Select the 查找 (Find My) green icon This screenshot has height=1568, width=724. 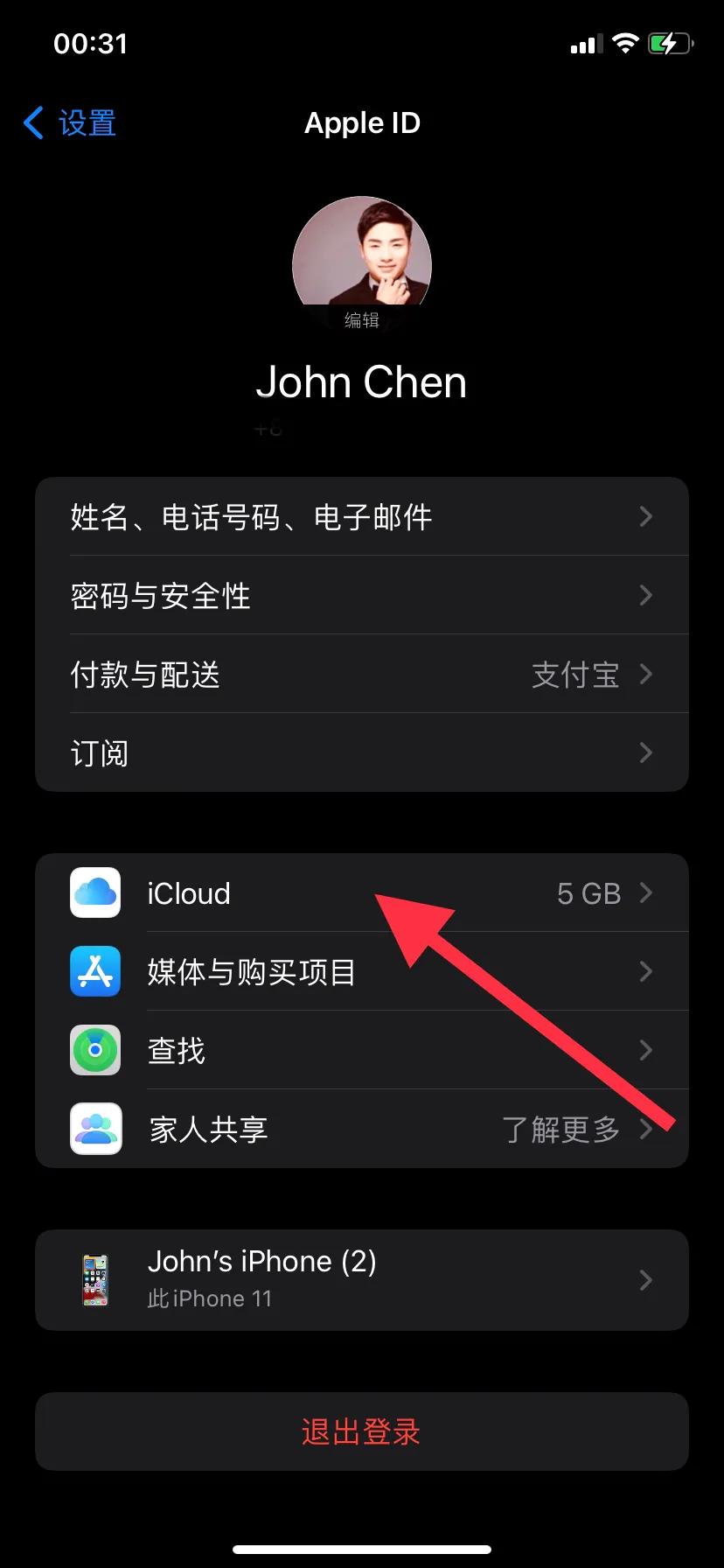pos(94,1050)
